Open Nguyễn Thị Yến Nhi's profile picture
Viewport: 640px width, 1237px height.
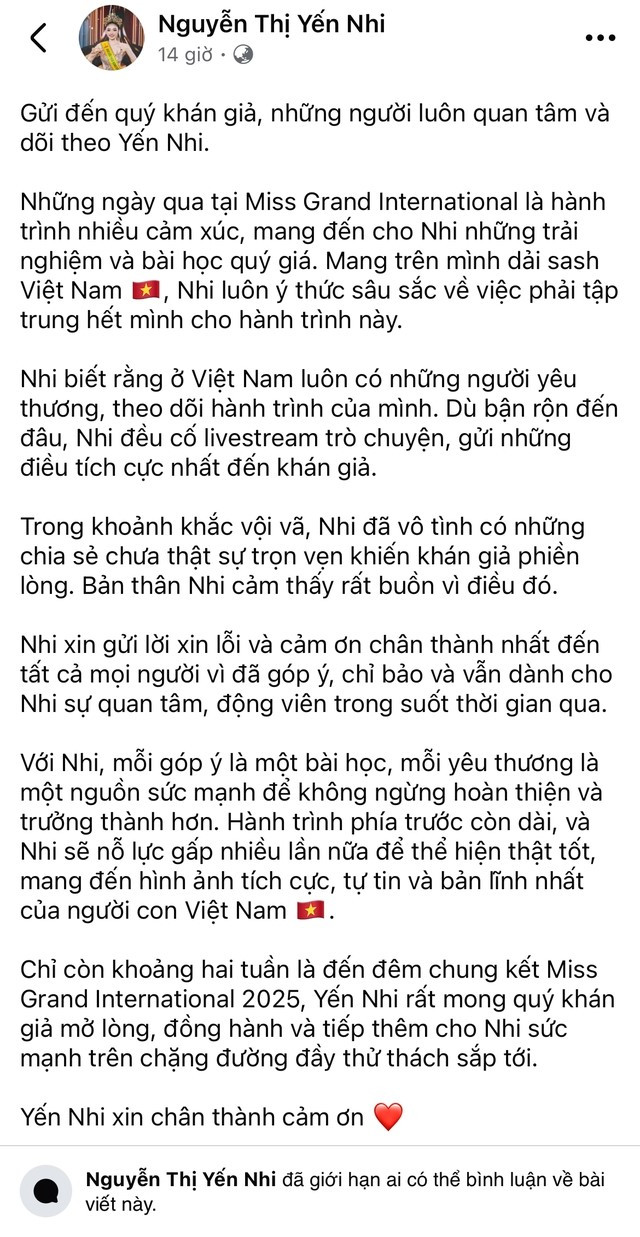point(111,38)
